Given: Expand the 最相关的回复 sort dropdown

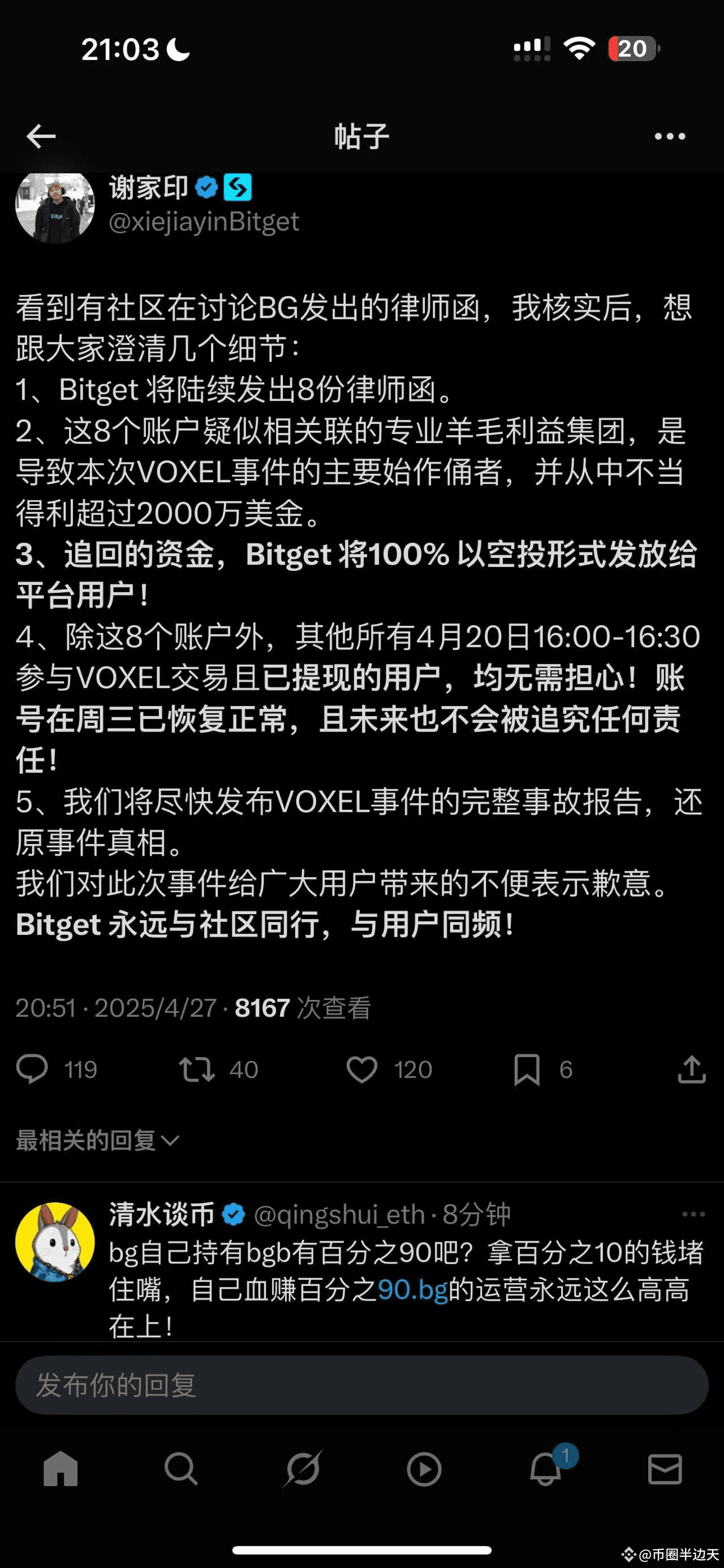Looking at the screenshot, I should (x=97, y=1140).
